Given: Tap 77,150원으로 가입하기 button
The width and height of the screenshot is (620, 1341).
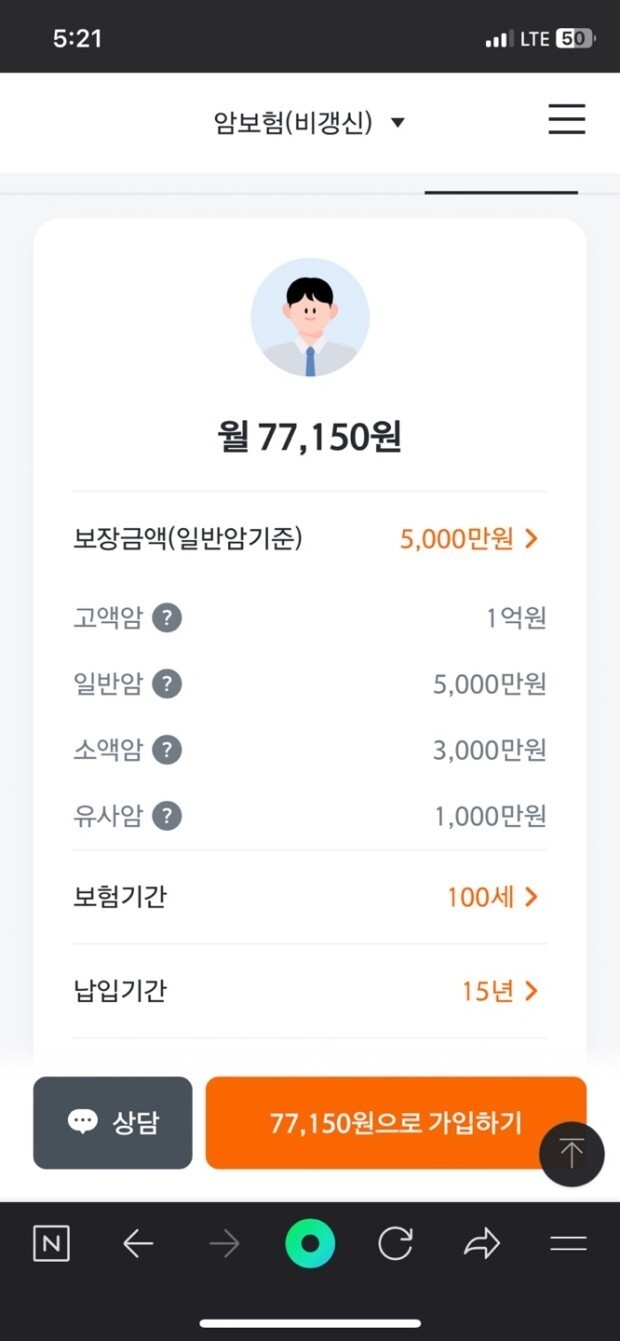Looking at the screenshot, I should (x=396, y=1122).
